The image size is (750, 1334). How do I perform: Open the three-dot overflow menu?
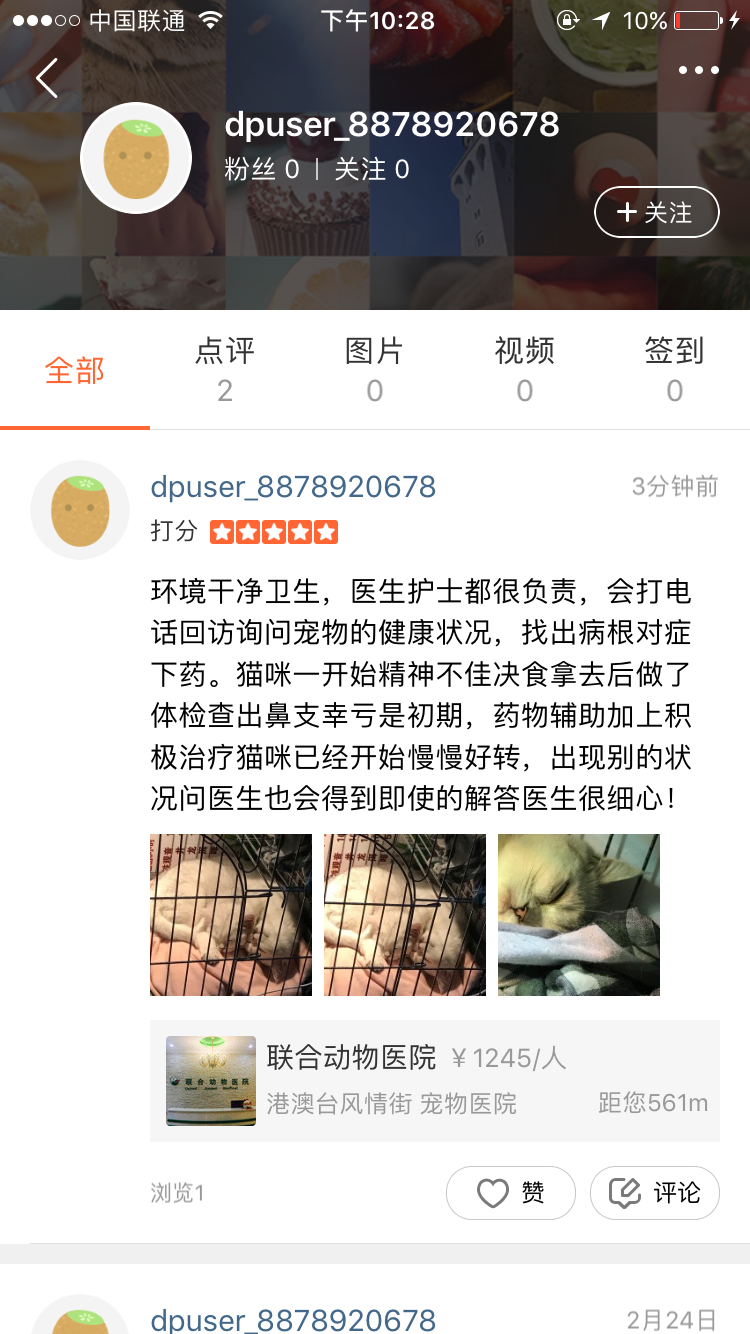tap(698, 70)
